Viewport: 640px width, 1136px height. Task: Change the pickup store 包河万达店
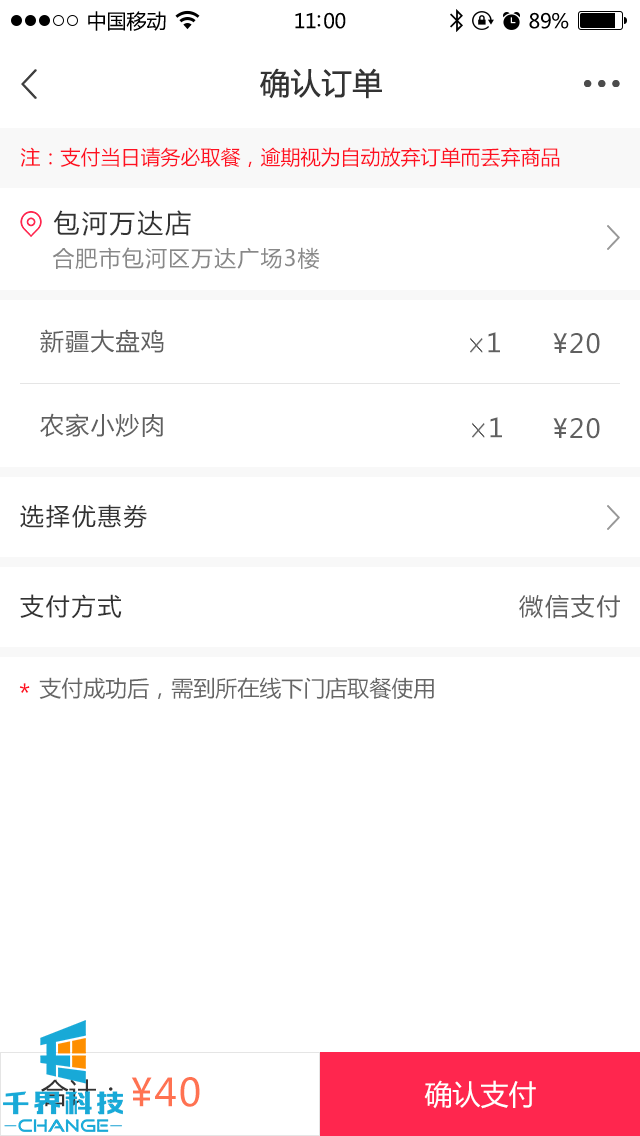tap(320, 239)
